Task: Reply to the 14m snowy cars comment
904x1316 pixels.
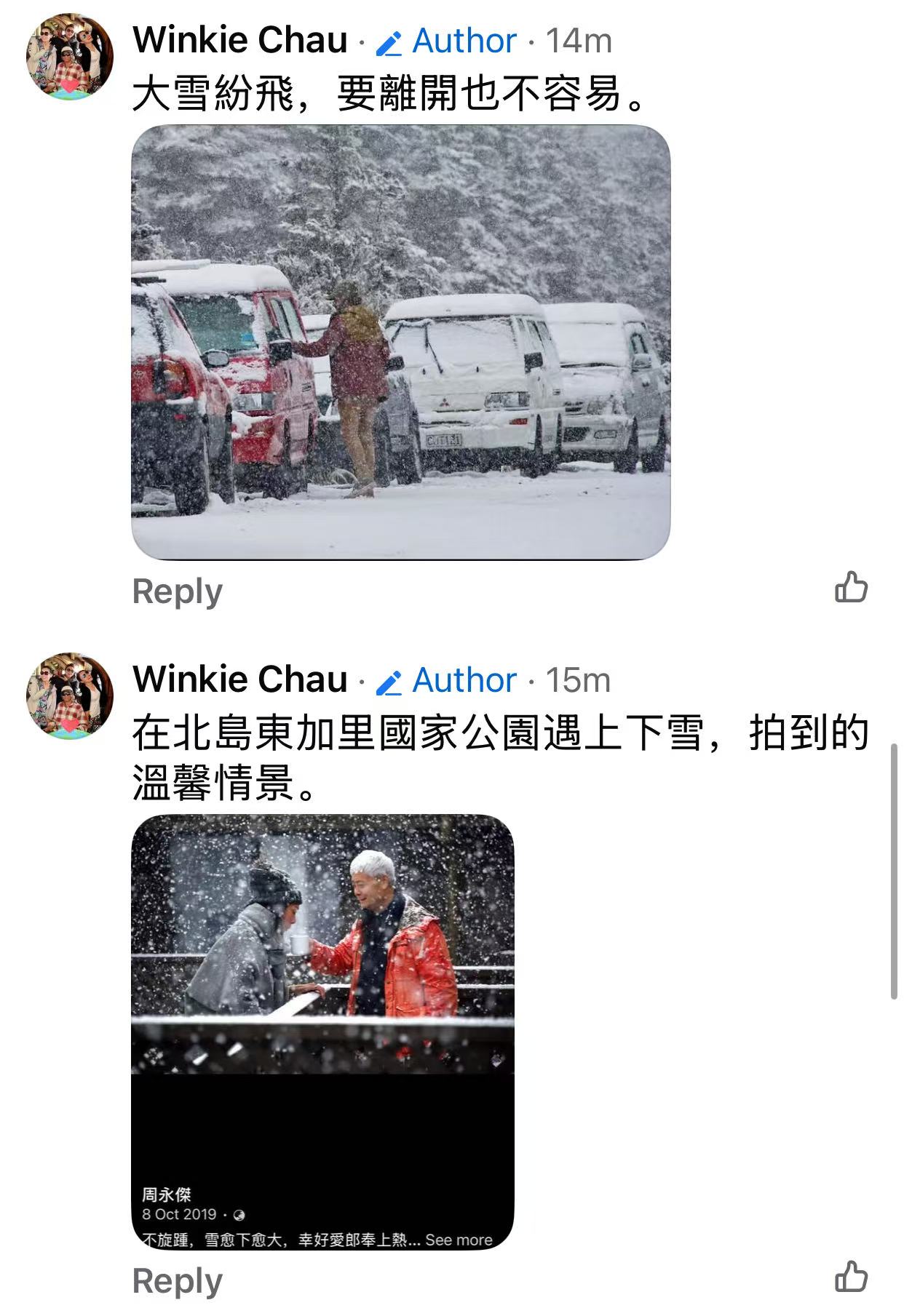Action: click(177, 591)
